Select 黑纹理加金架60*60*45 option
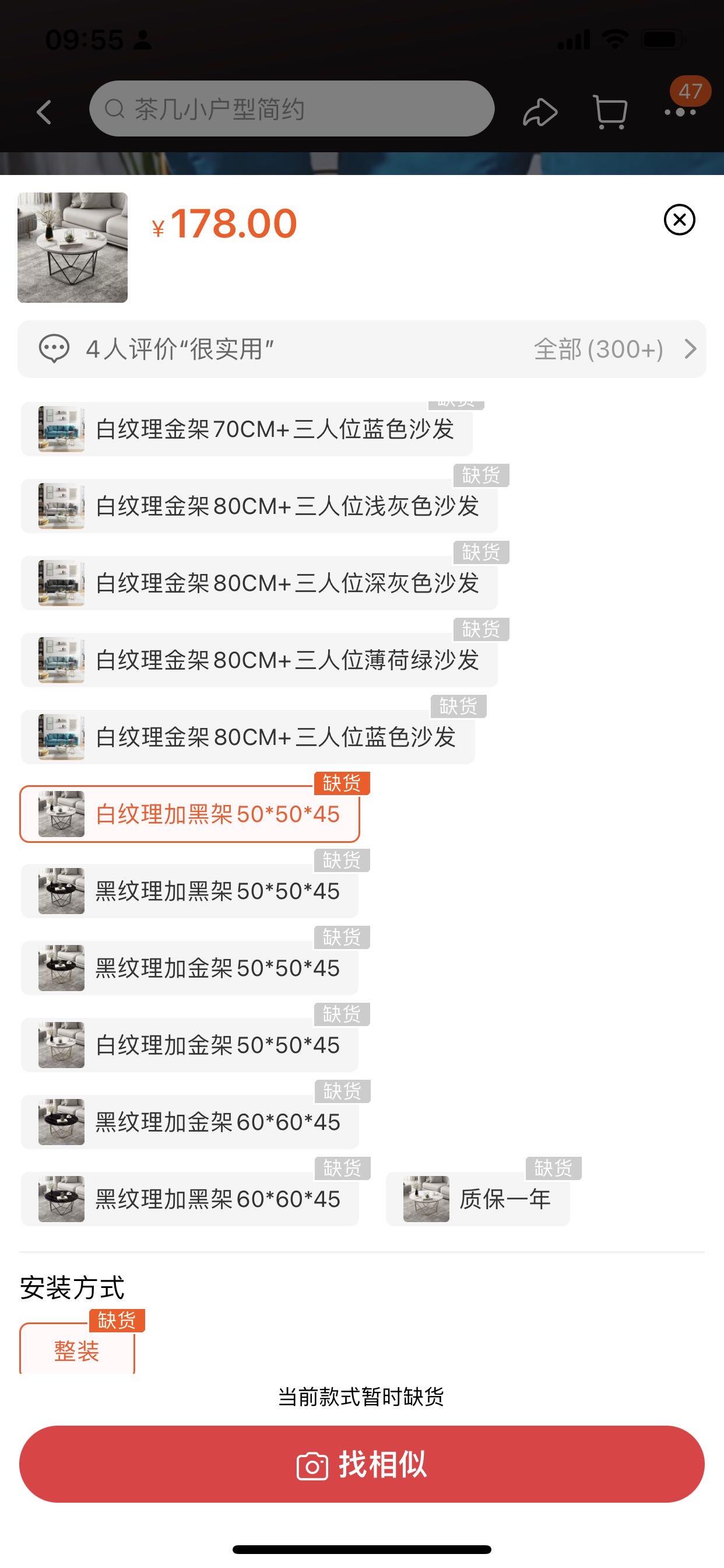Viewport: 724px width, 1568px height. tap(189, 1122)
